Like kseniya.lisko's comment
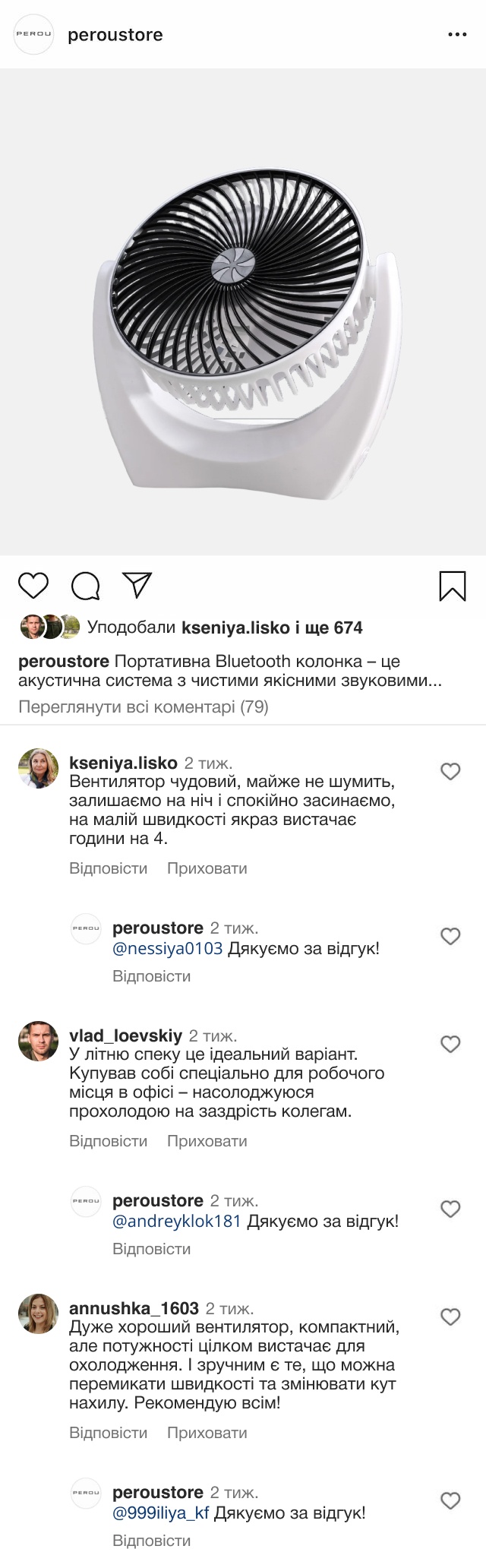Screen dimensions: 486x1568 tap(451, 772)
